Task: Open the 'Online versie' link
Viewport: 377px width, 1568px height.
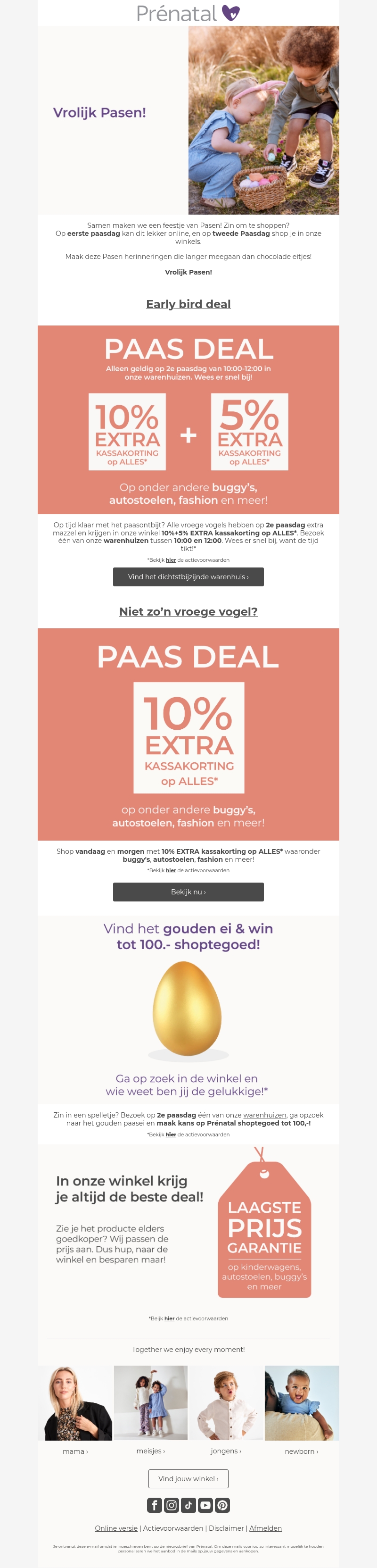Action: tap(116, 1528)
